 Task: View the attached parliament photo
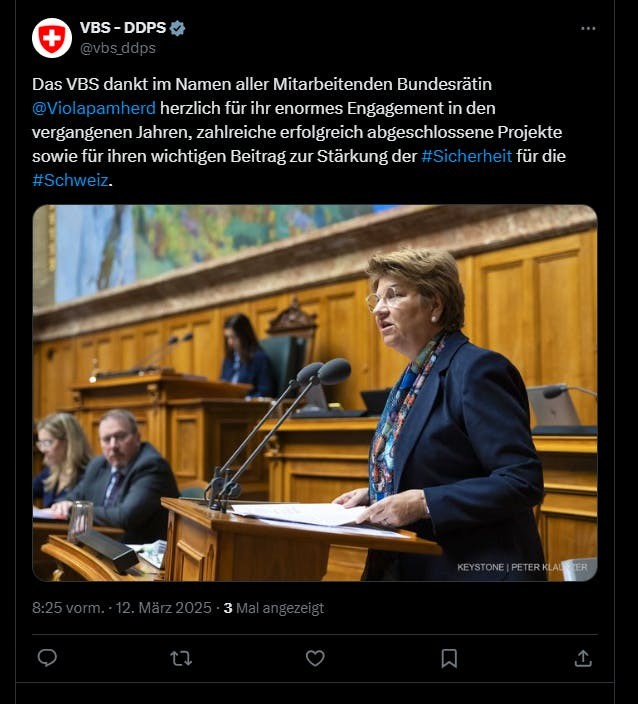[314, 393]
